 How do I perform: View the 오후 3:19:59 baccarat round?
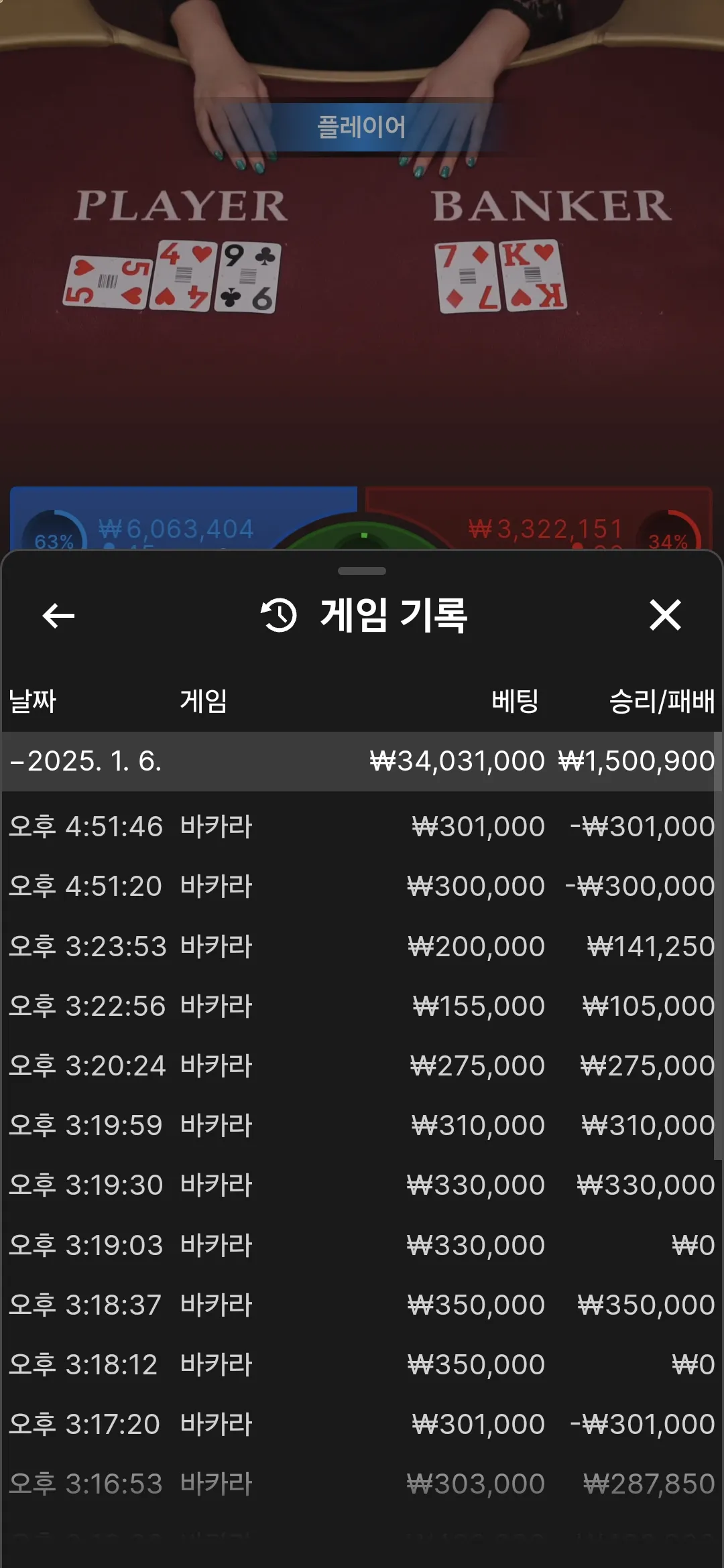coord(362,1125)
